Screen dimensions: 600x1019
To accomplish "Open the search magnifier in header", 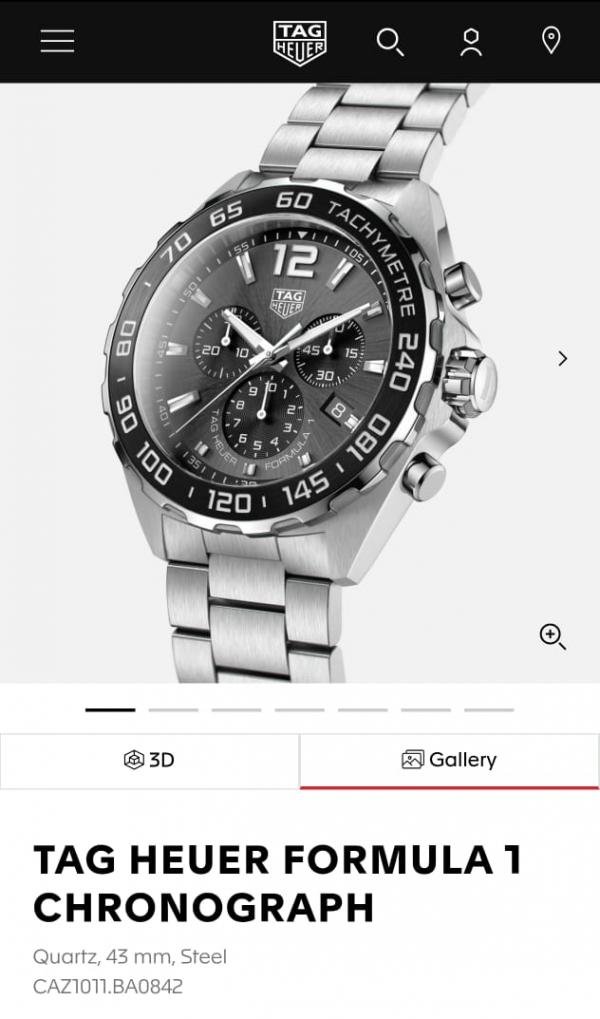I will [x=389, y=41].
